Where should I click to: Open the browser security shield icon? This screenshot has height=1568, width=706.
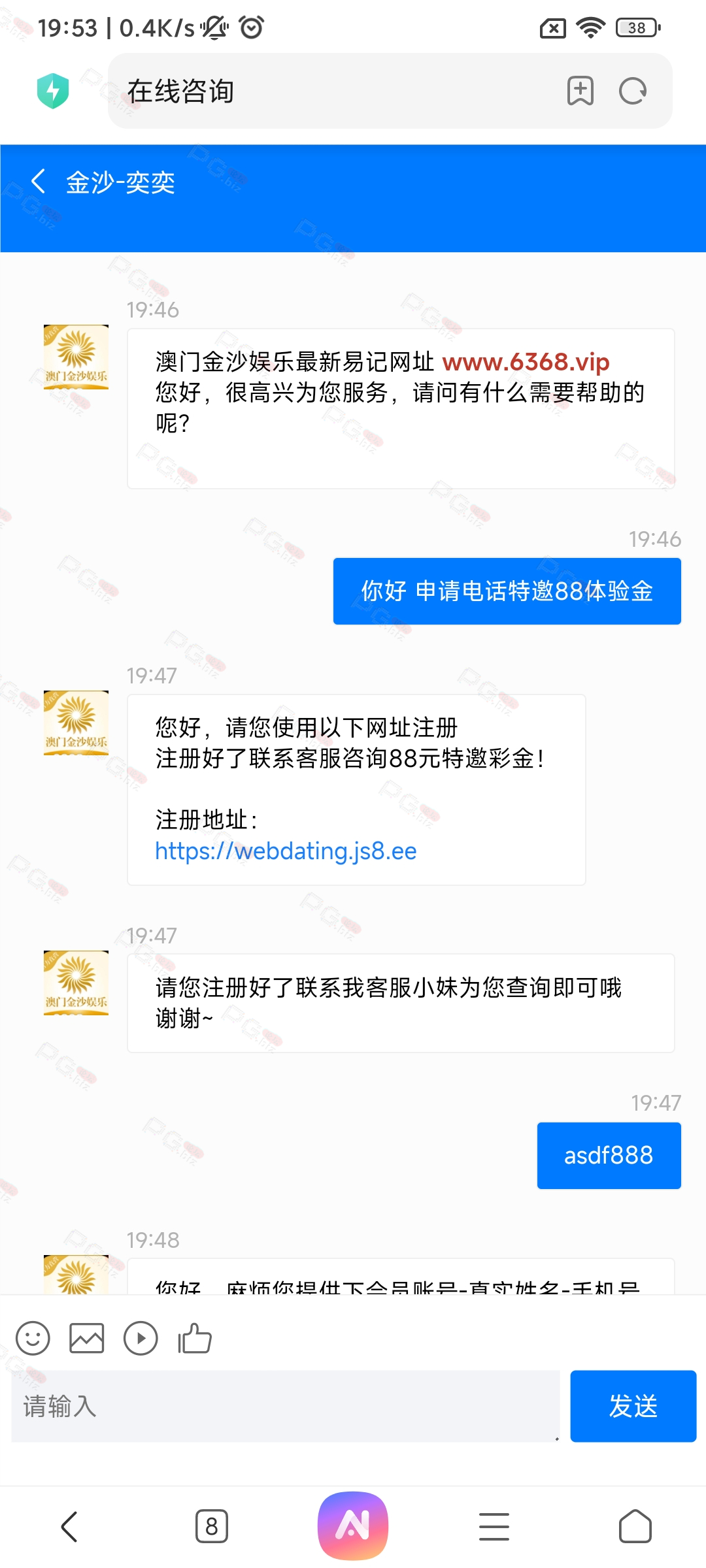(x=53, y=91)
